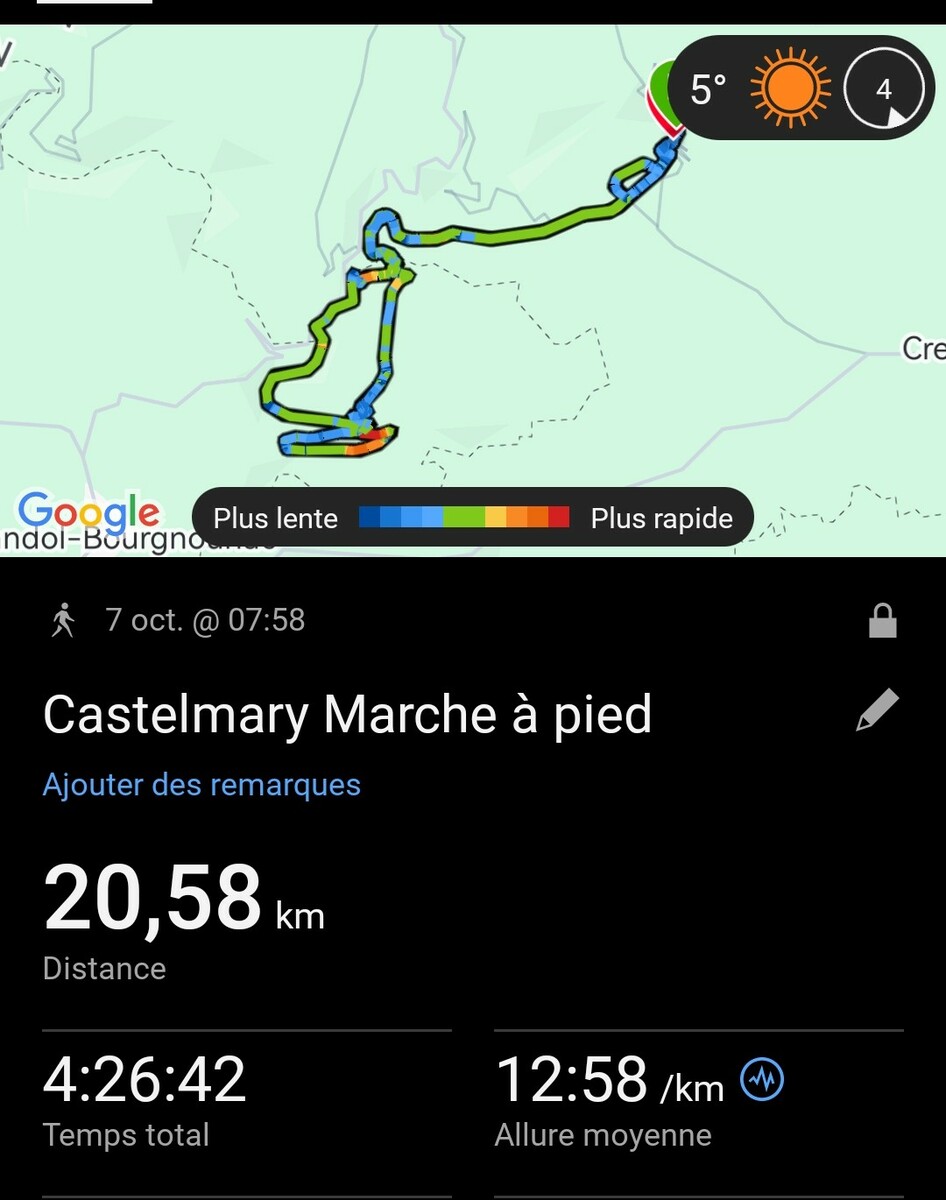Image resolution: width=946 pixels, height=1200 pixels.
Task: Open the Allure moyenne info icon
Action: [x=762, y=1079]
